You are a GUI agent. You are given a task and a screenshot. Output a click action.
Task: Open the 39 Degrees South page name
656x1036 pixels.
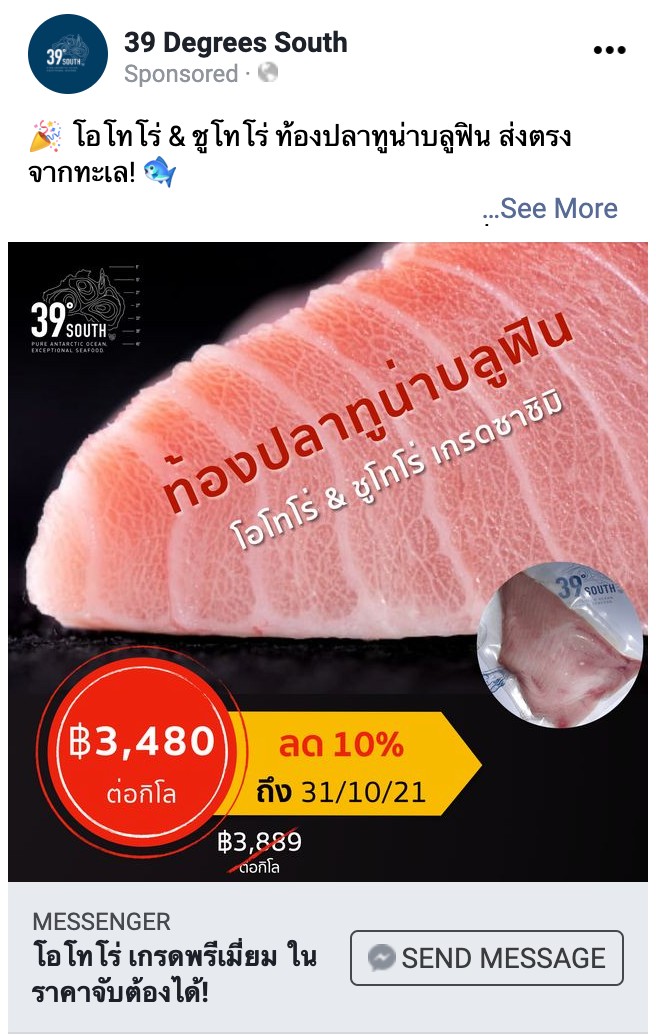point(235,42)
